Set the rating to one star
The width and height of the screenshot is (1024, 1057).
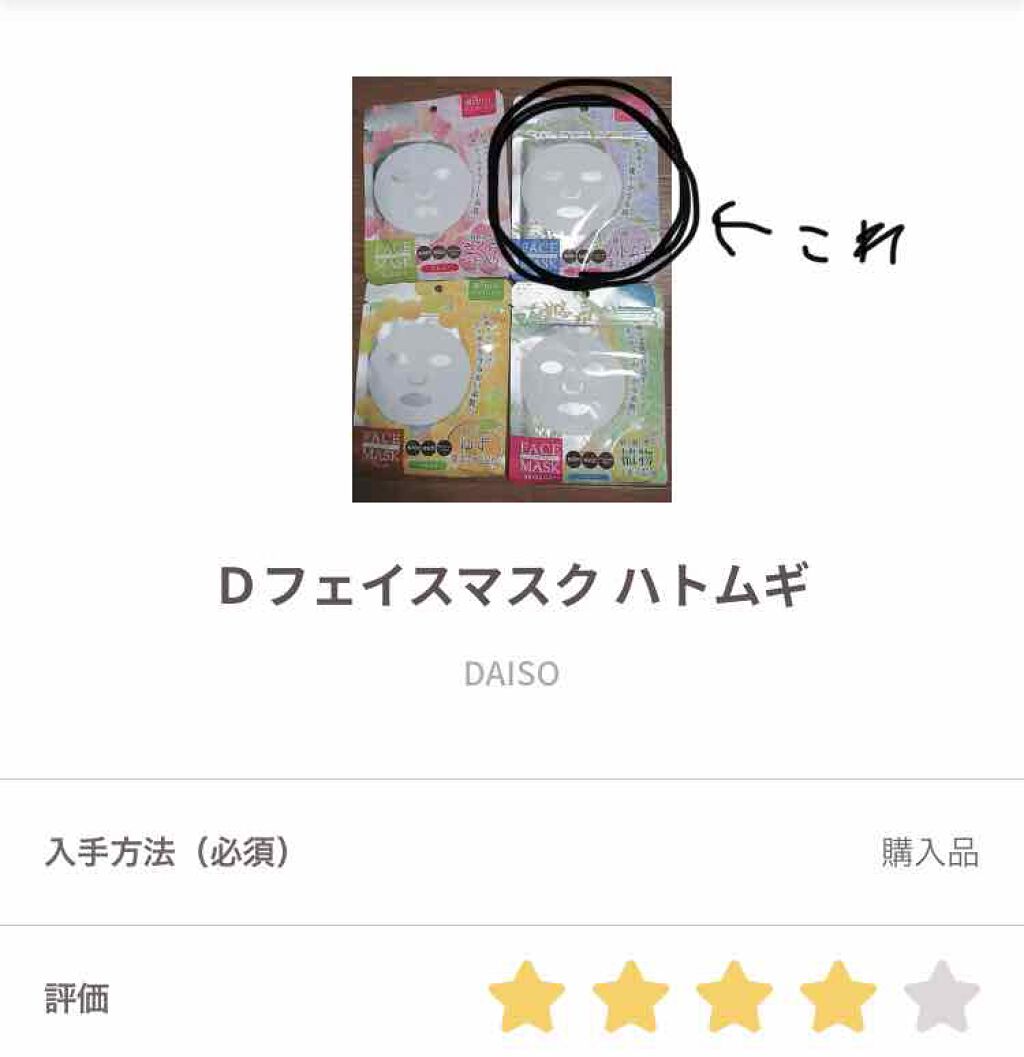pos(527,997)
